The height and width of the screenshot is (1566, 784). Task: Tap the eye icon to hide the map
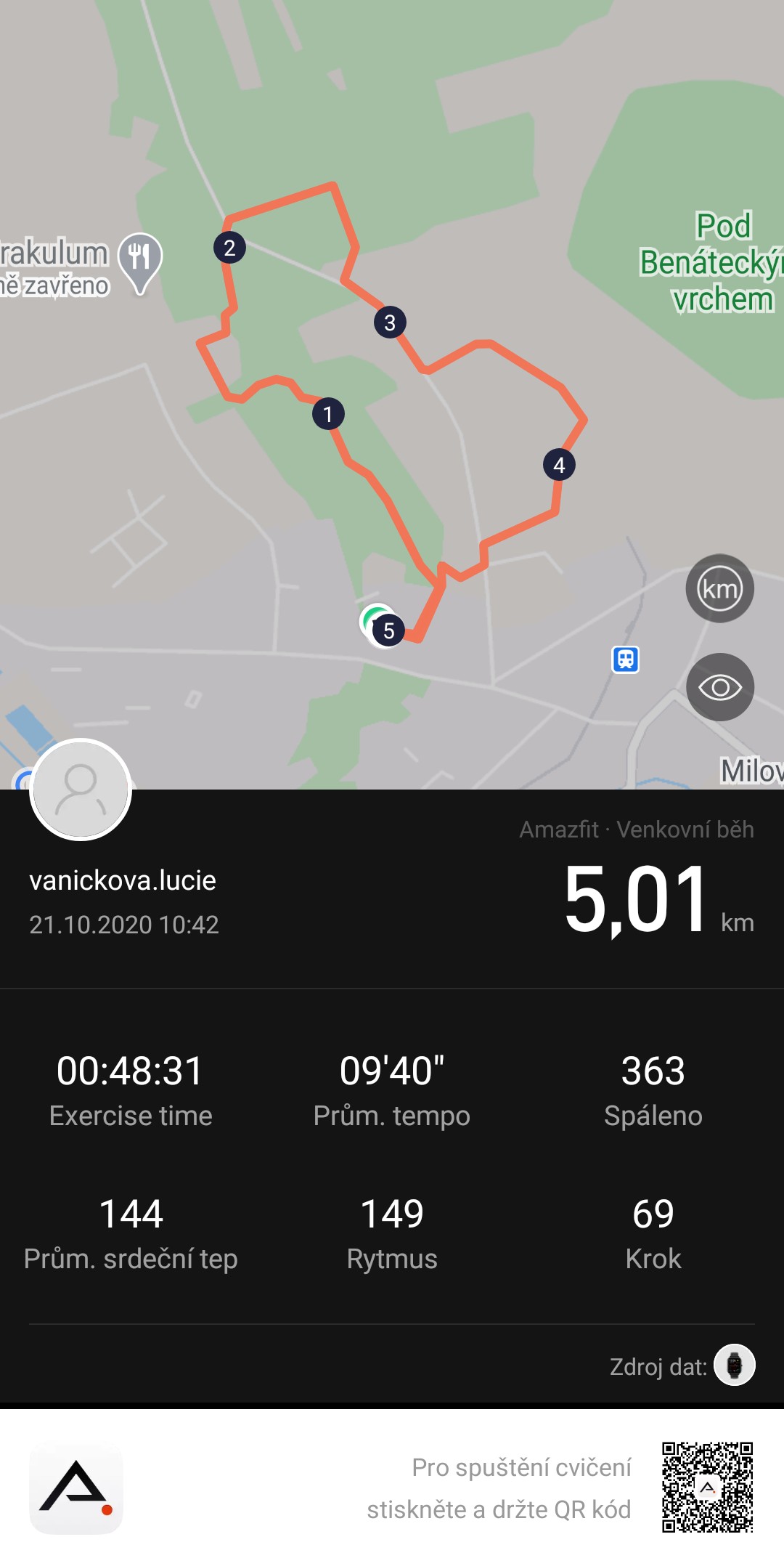pos(719,687)
